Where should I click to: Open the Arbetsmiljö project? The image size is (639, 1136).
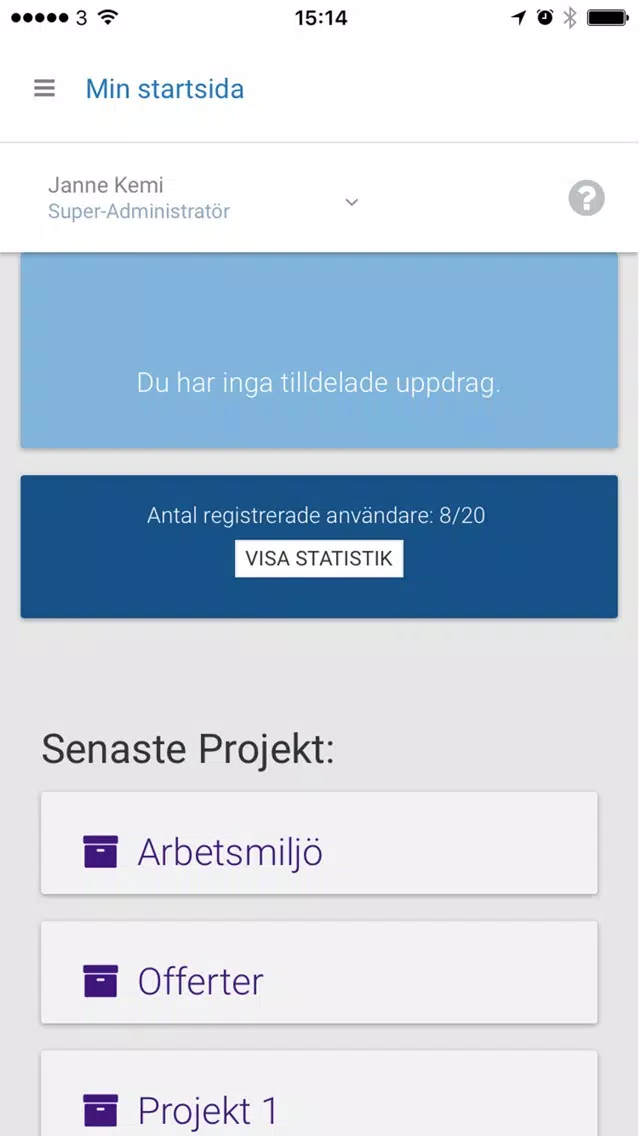(x=319, y=843)
